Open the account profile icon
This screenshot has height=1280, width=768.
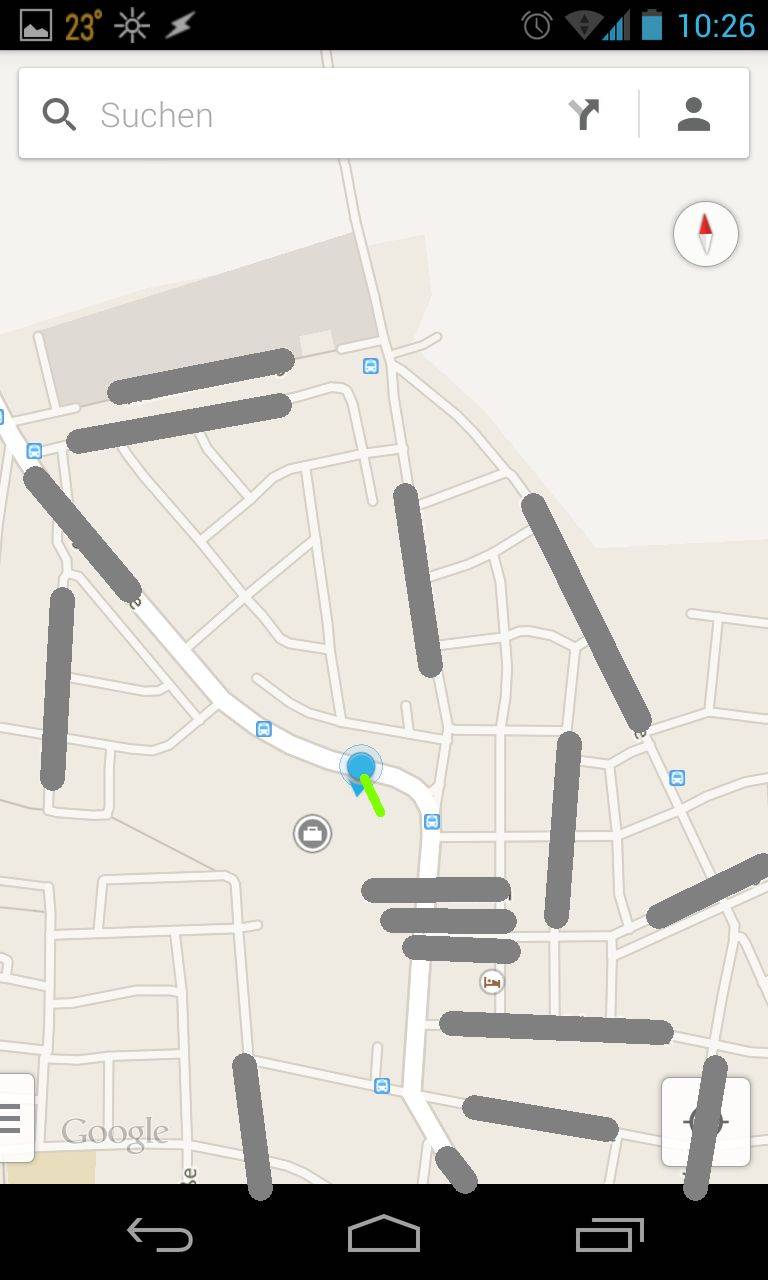(694, 114)
